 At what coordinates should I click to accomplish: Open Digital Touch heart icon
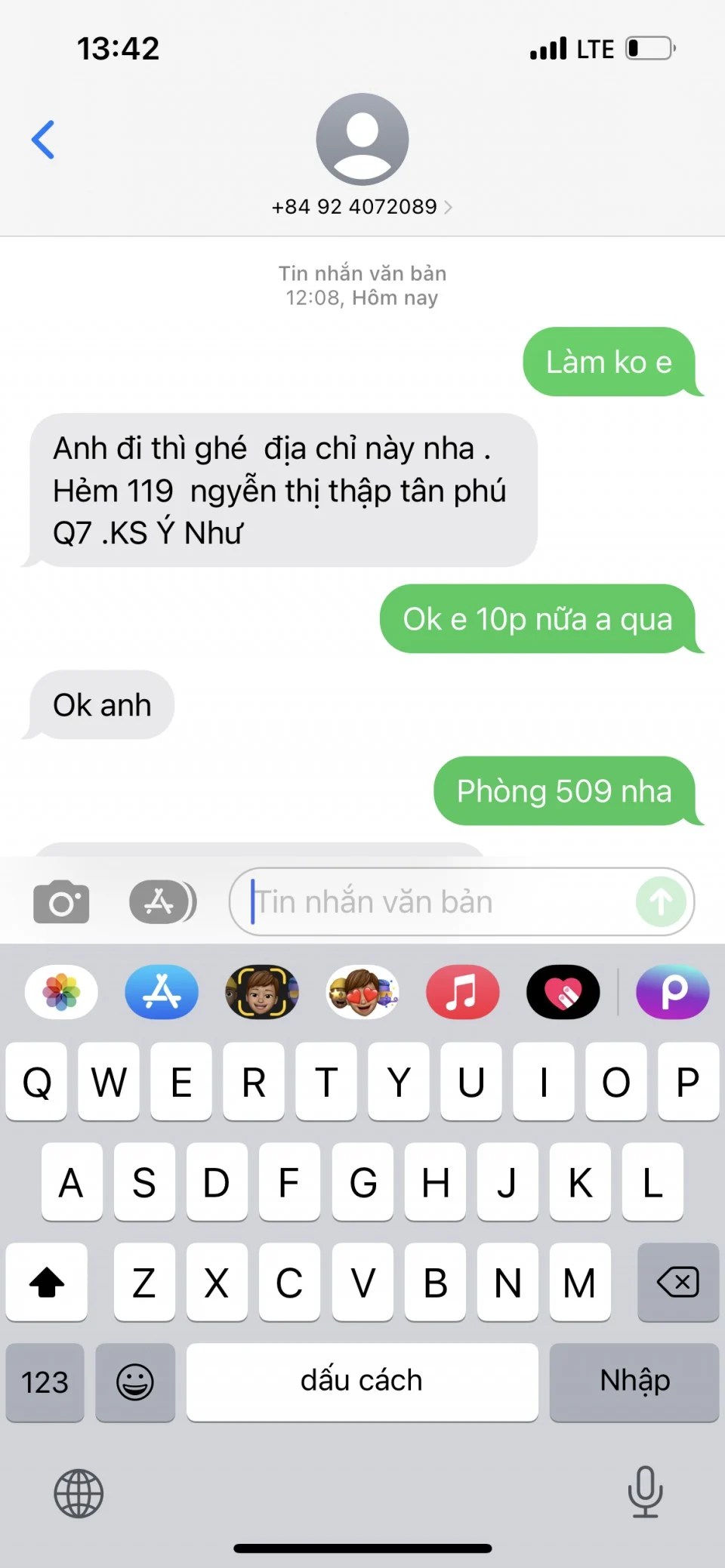[x=563, y=992]
